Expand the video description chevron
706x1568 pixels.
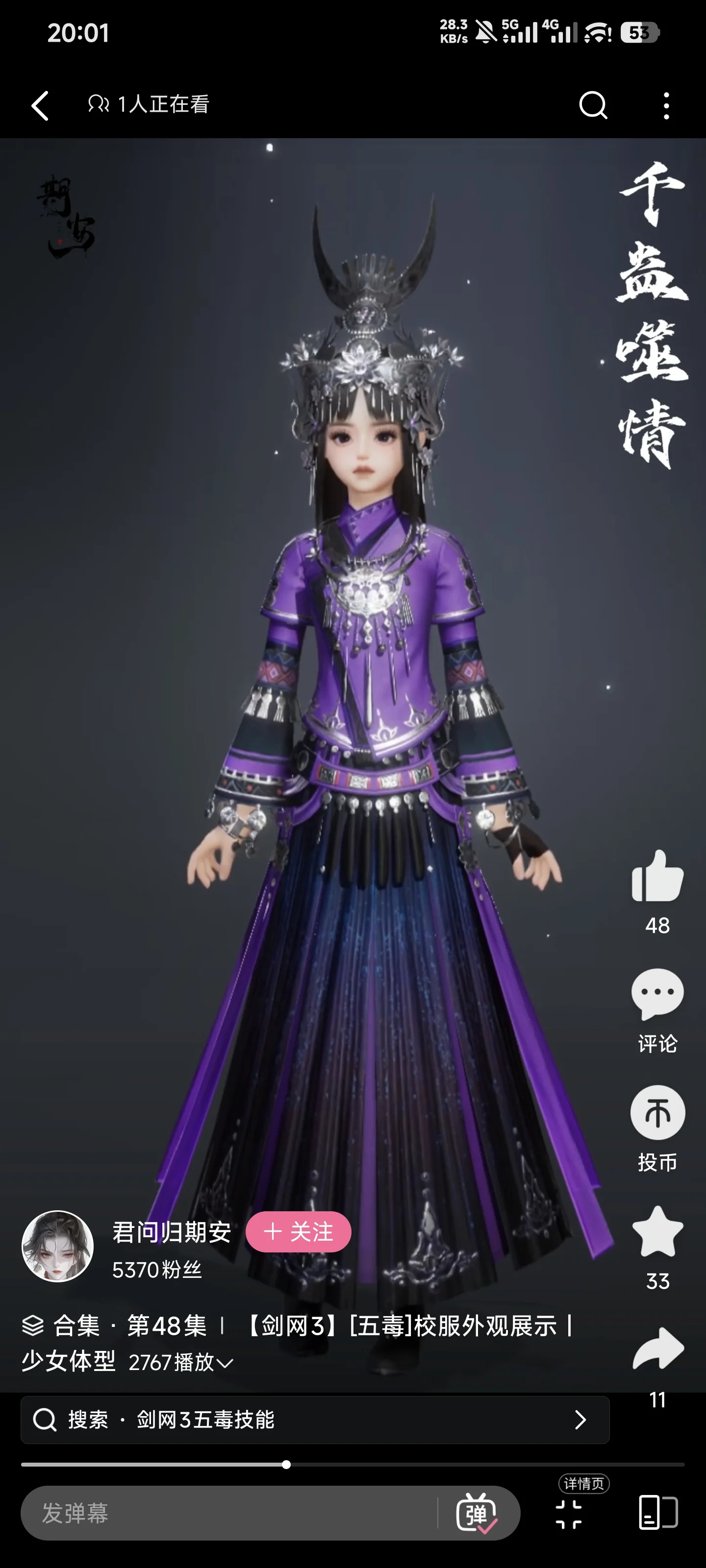225,1363
